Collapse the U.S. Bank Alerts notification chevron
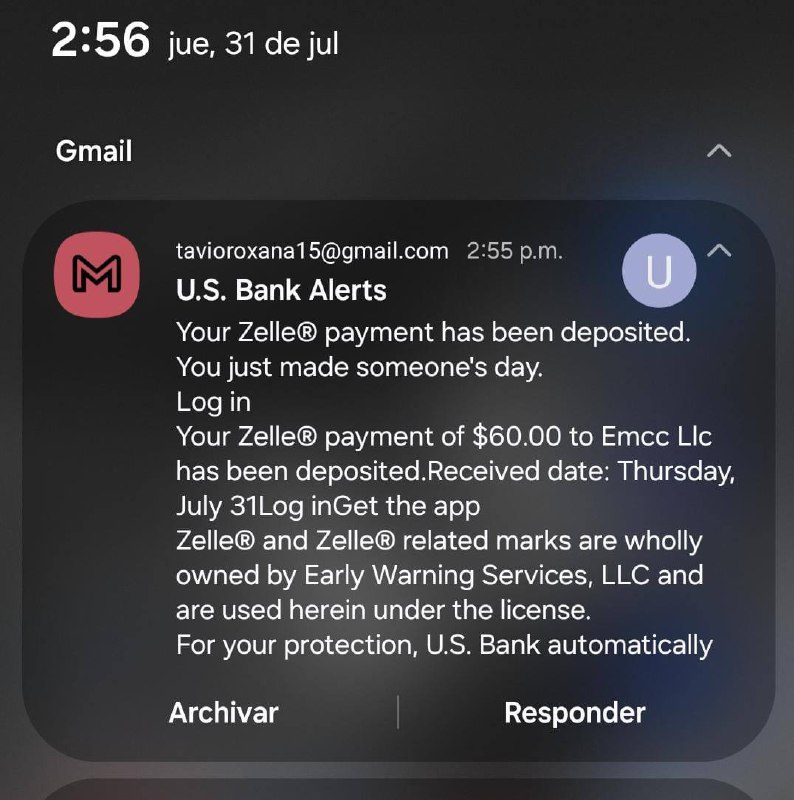Viewport: 794px width, 800px height. click(719, 251)
